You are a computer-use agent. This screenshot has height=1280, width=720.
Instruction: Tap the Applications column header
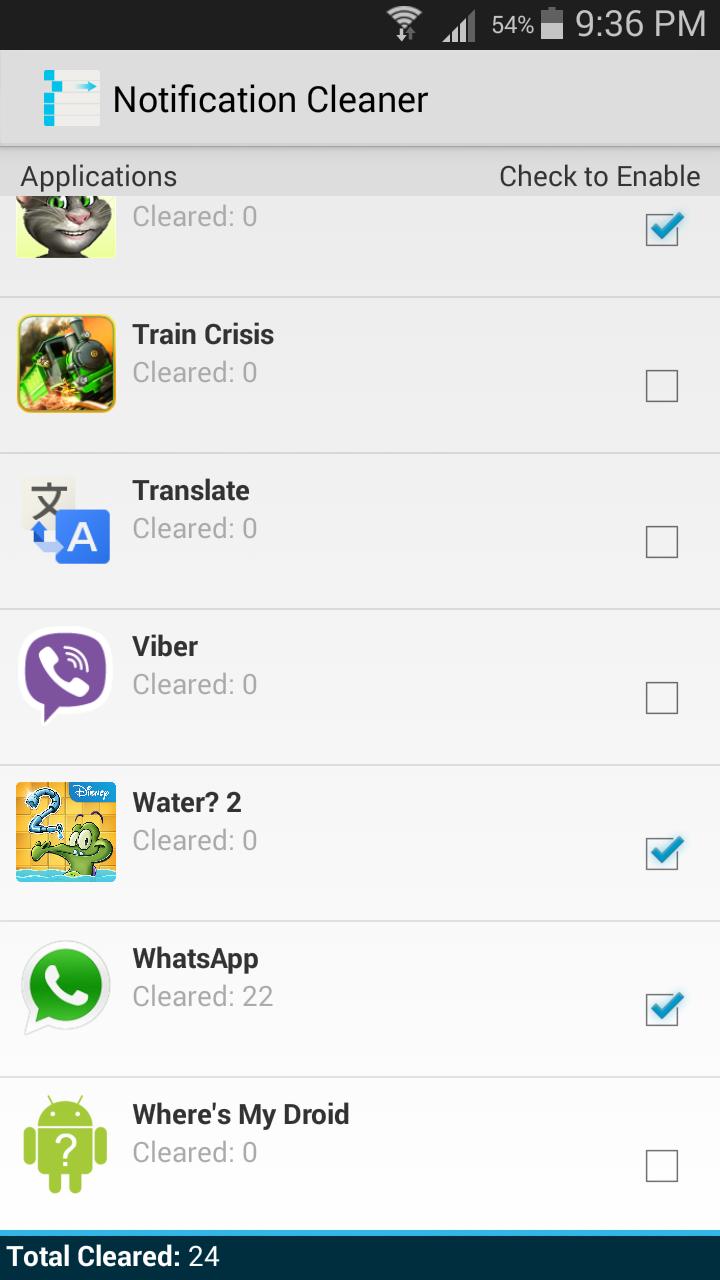pyautogui.click(x=97, y=176)
